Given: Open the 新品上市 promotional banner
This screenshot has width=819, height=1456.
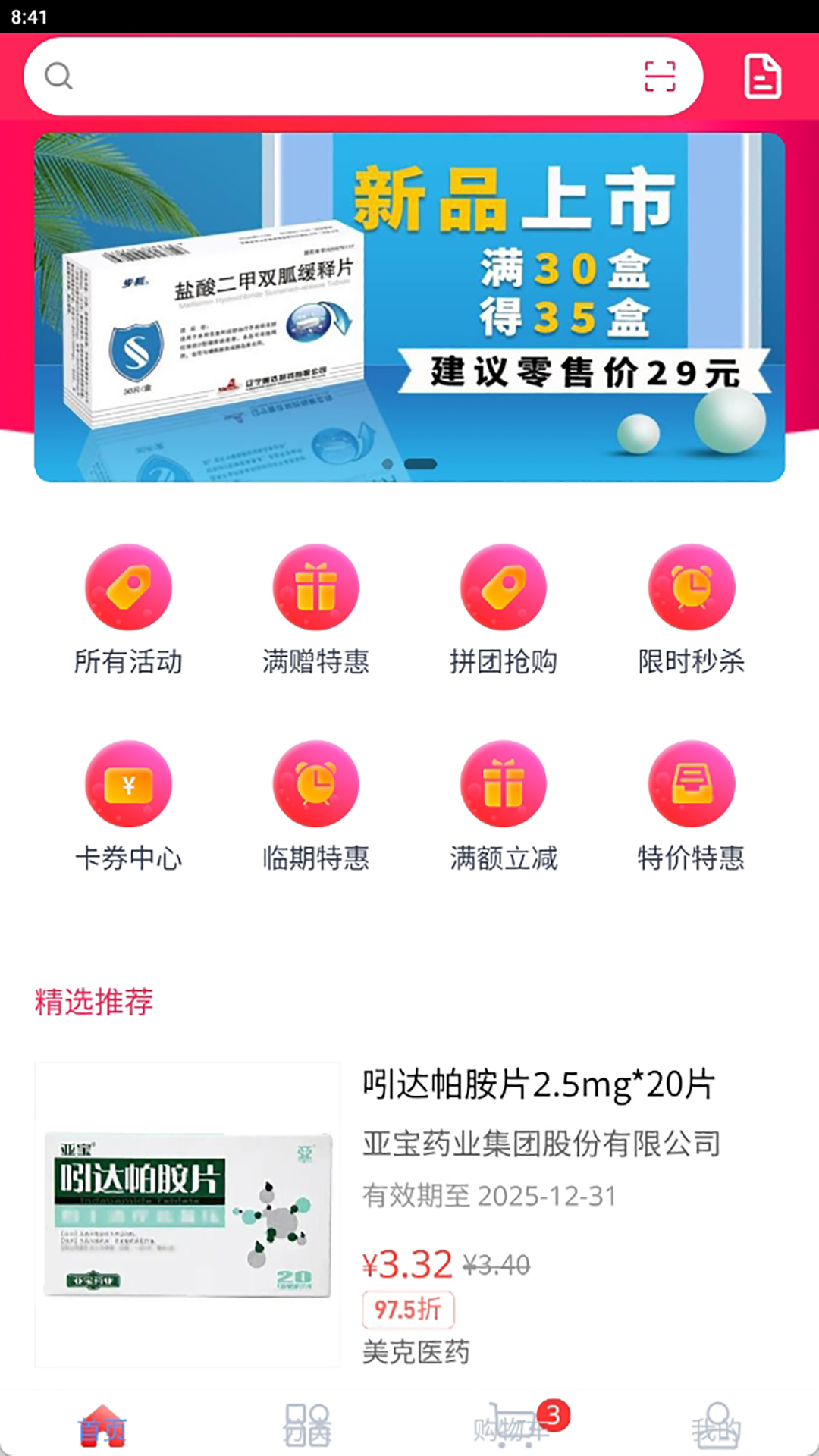Looking at the screenshot, I should 409,307.
